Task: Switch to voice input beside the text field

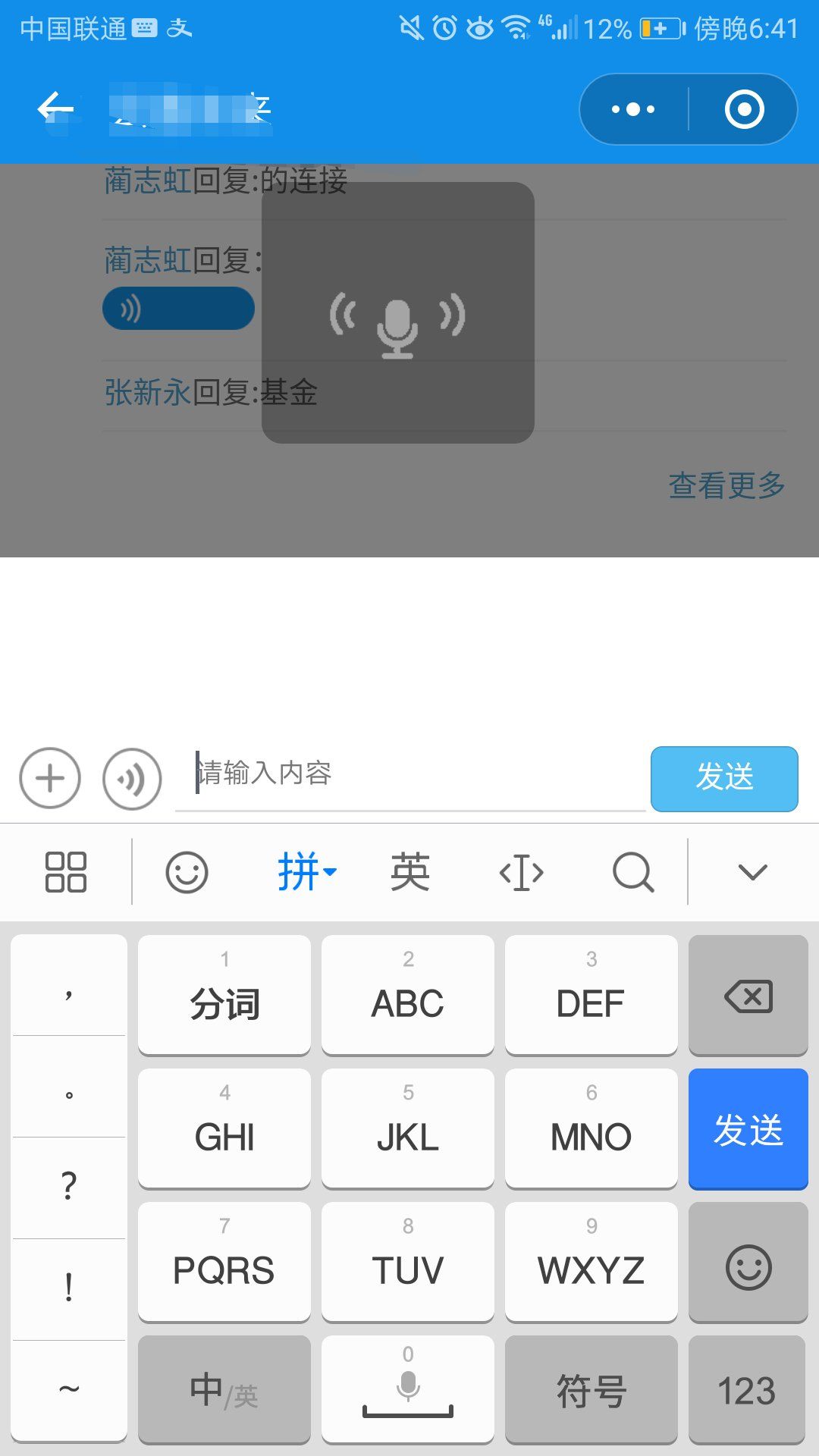Action: 132,779
